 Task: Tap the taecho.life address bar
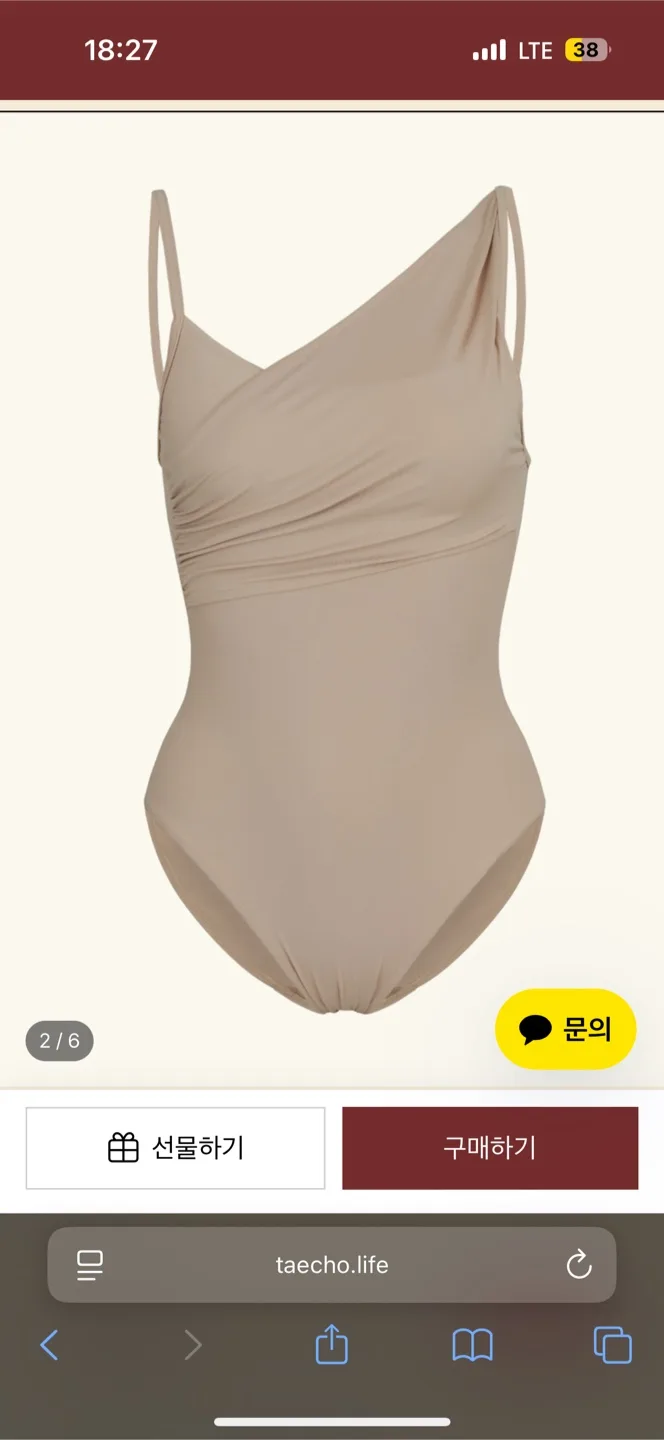[332, 1266]
